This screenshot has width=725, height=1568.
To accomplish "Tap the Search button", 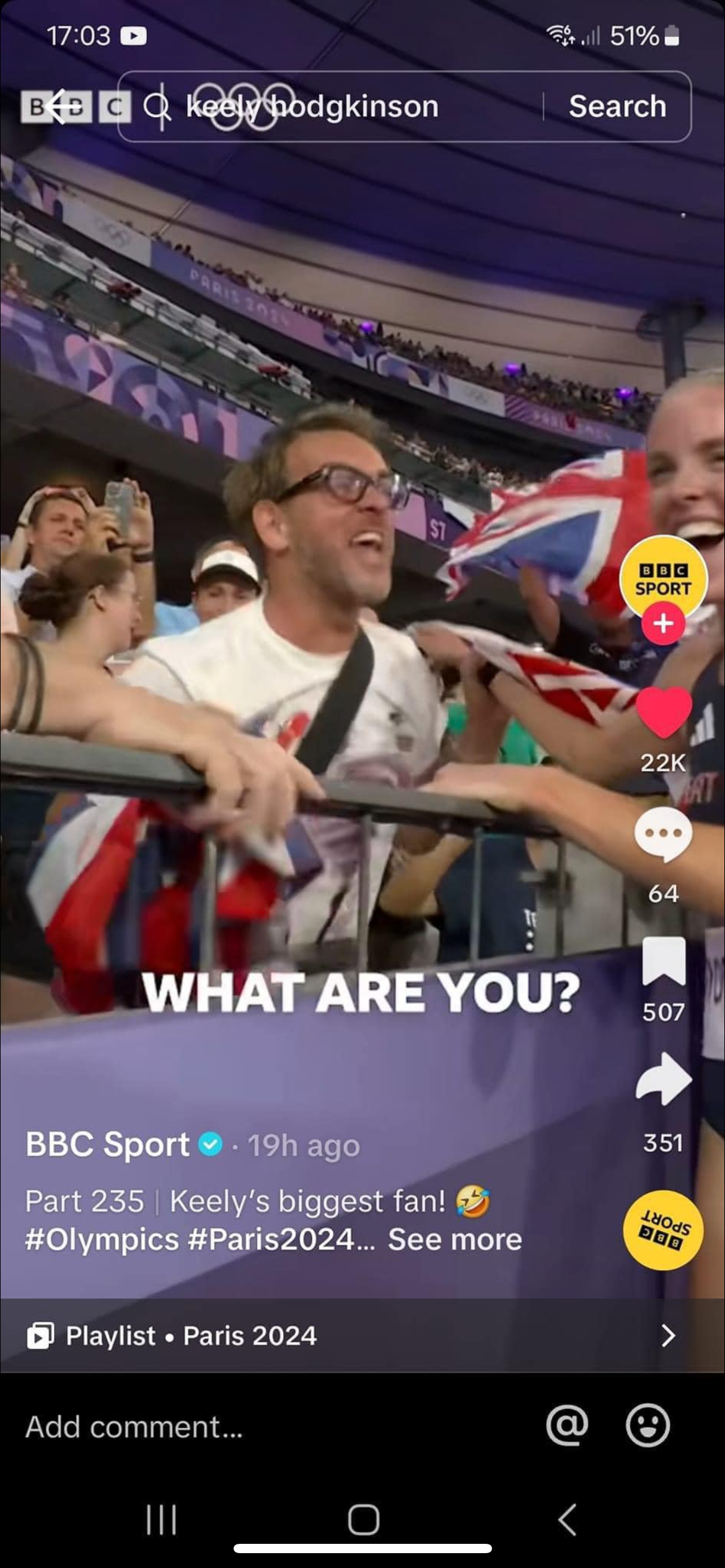I will pos(617,107).
